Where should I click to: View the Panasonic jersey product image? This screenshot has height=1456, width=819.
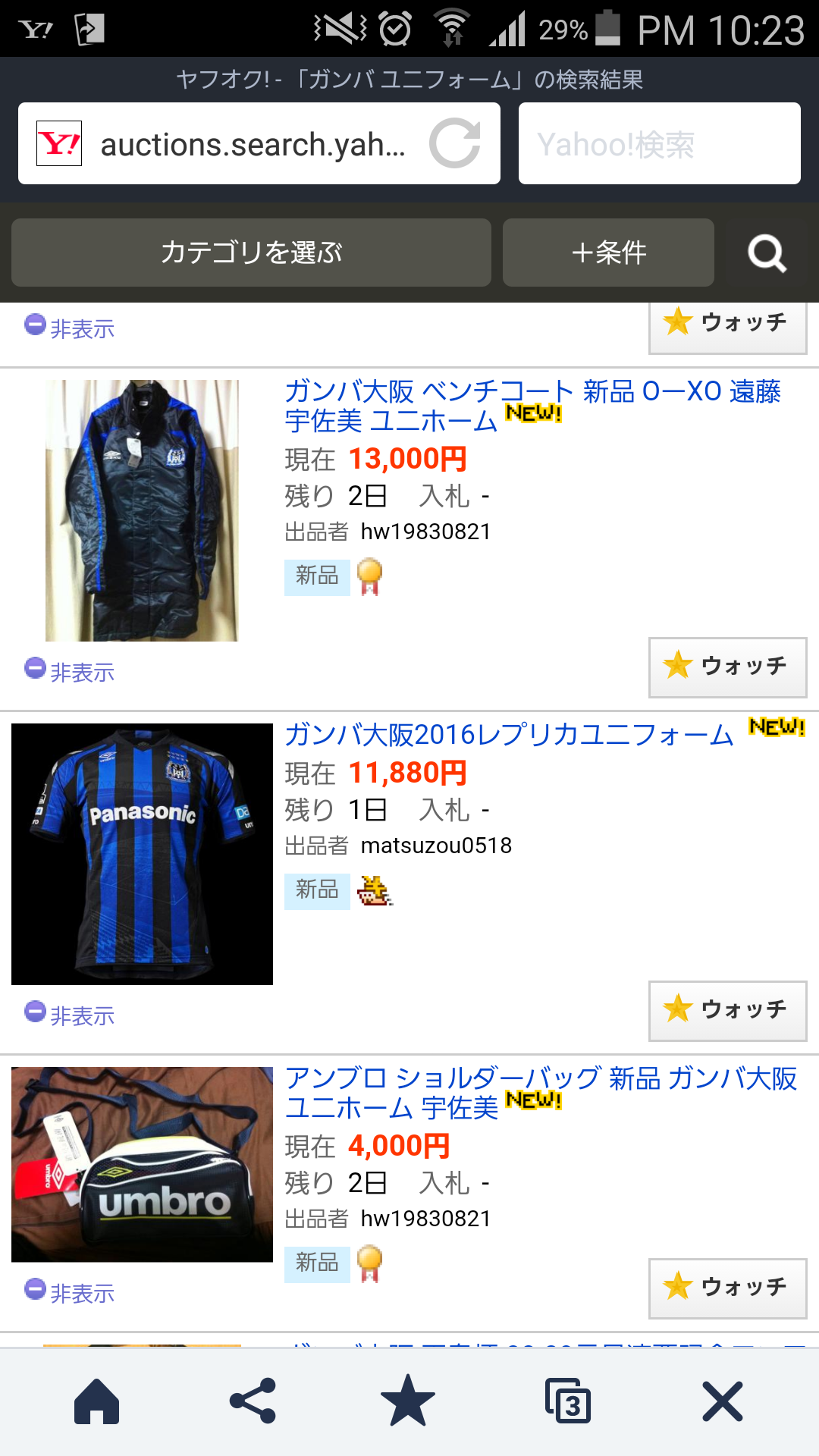[x=142, y=854]
